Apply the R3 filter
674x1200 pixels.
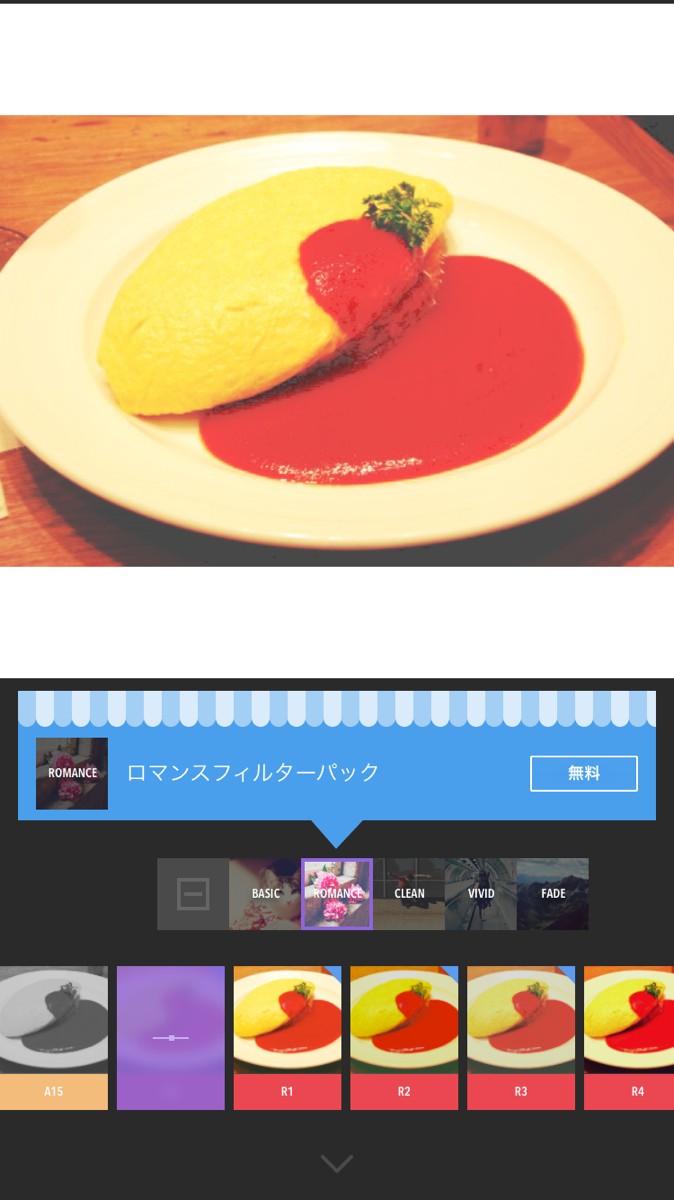[521, 1037]
